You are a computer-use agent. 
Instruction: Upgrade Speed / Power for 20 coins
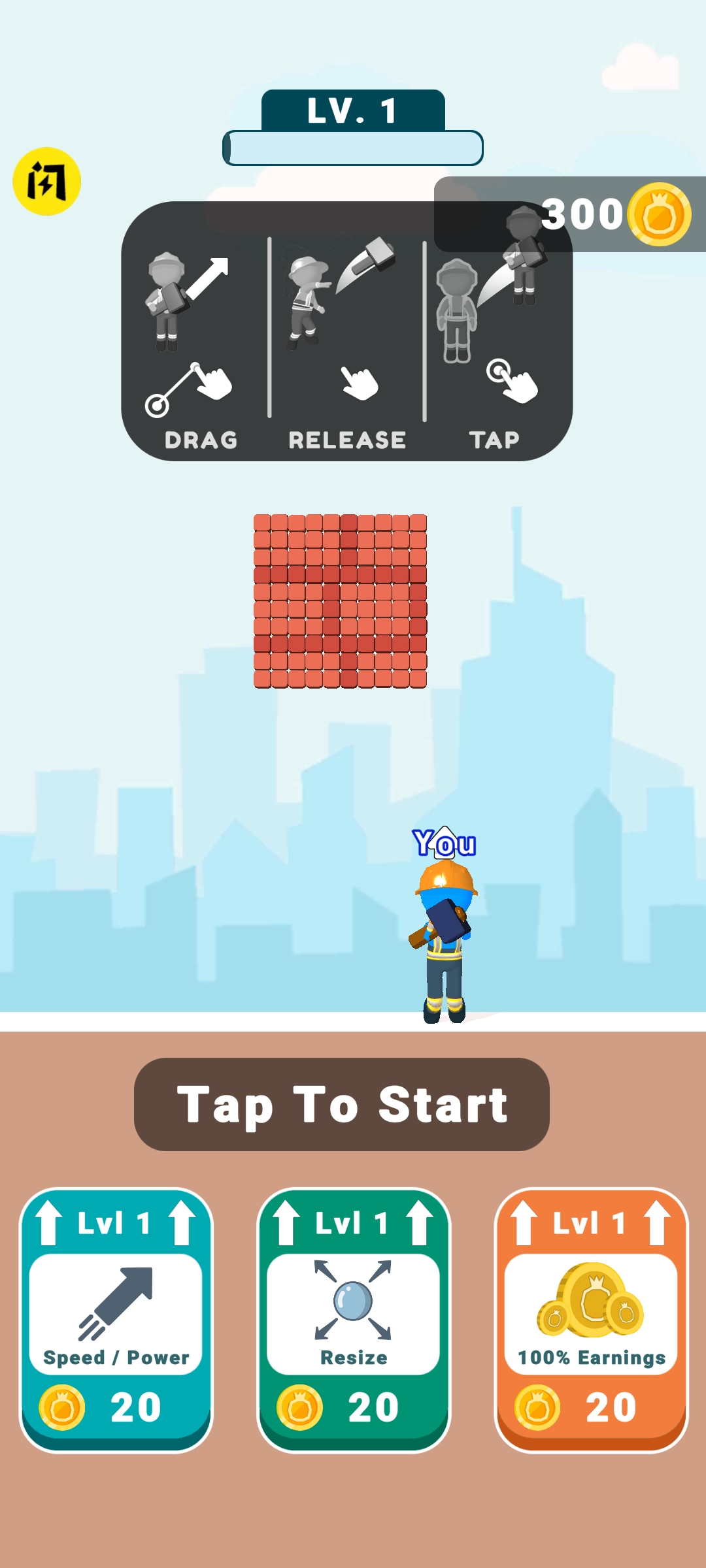coord(116,1320)
